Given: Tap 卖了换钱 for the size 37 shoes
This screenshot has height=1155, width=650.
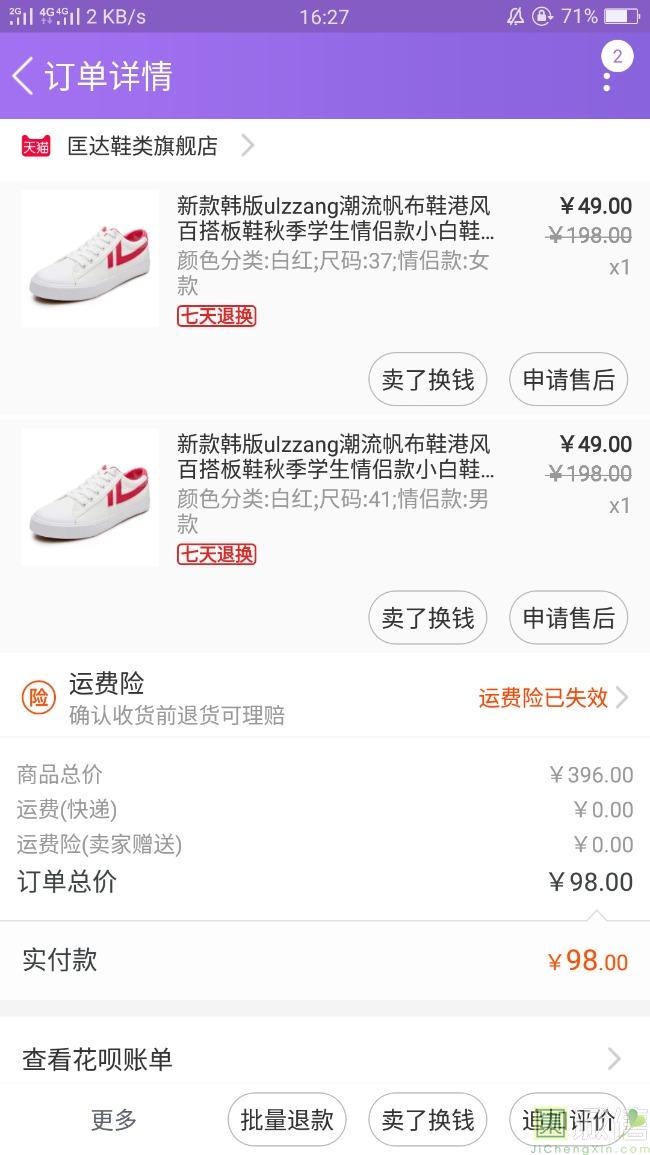Looking at the screenshot, I should (x=427, y=380).
